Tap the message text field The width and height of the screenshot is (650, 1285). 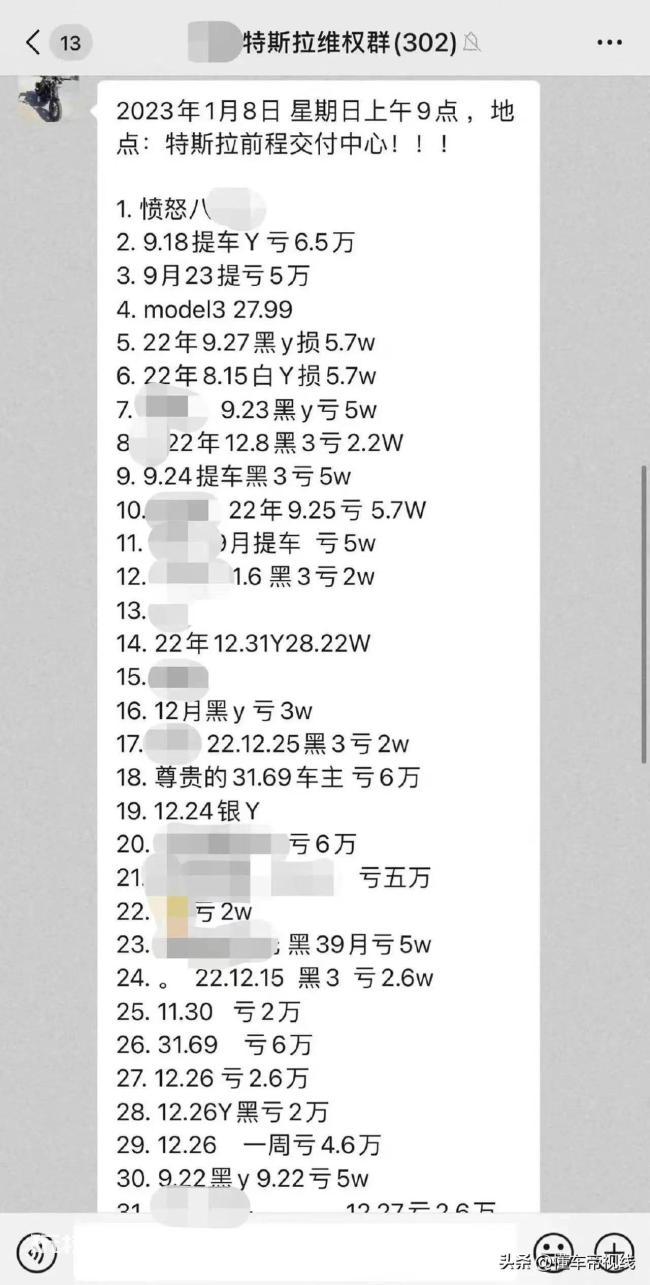(295, 1249)
